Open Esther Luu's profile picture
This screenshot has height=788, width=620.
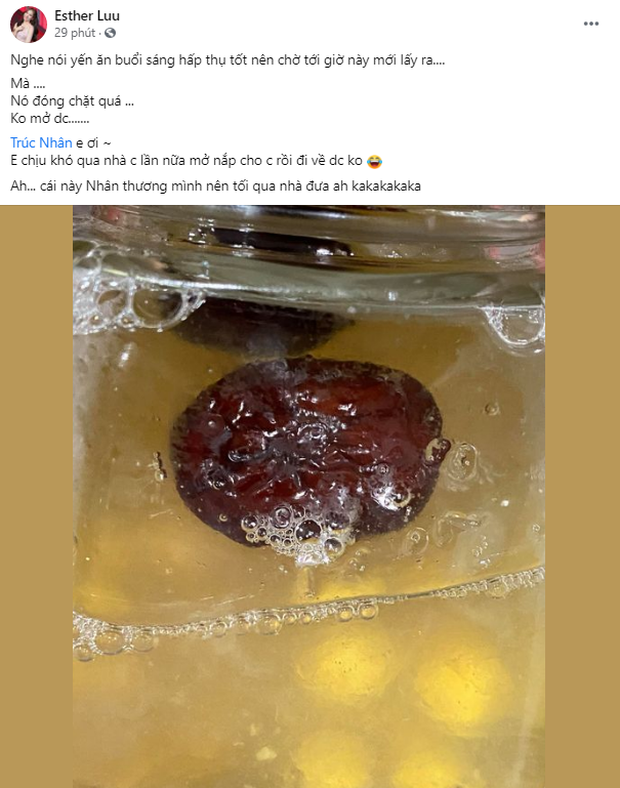[x=29, y=24]
